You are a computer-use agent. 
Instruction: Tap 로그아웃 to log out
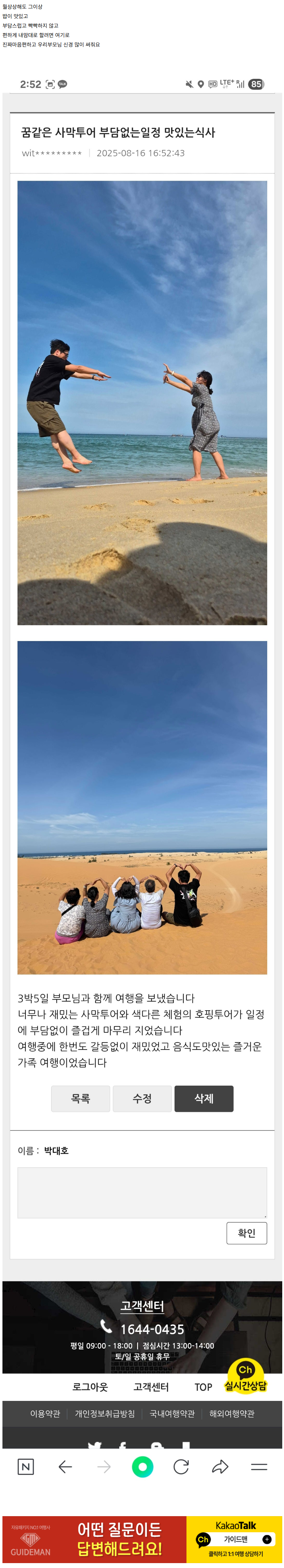pos(90,1387)
